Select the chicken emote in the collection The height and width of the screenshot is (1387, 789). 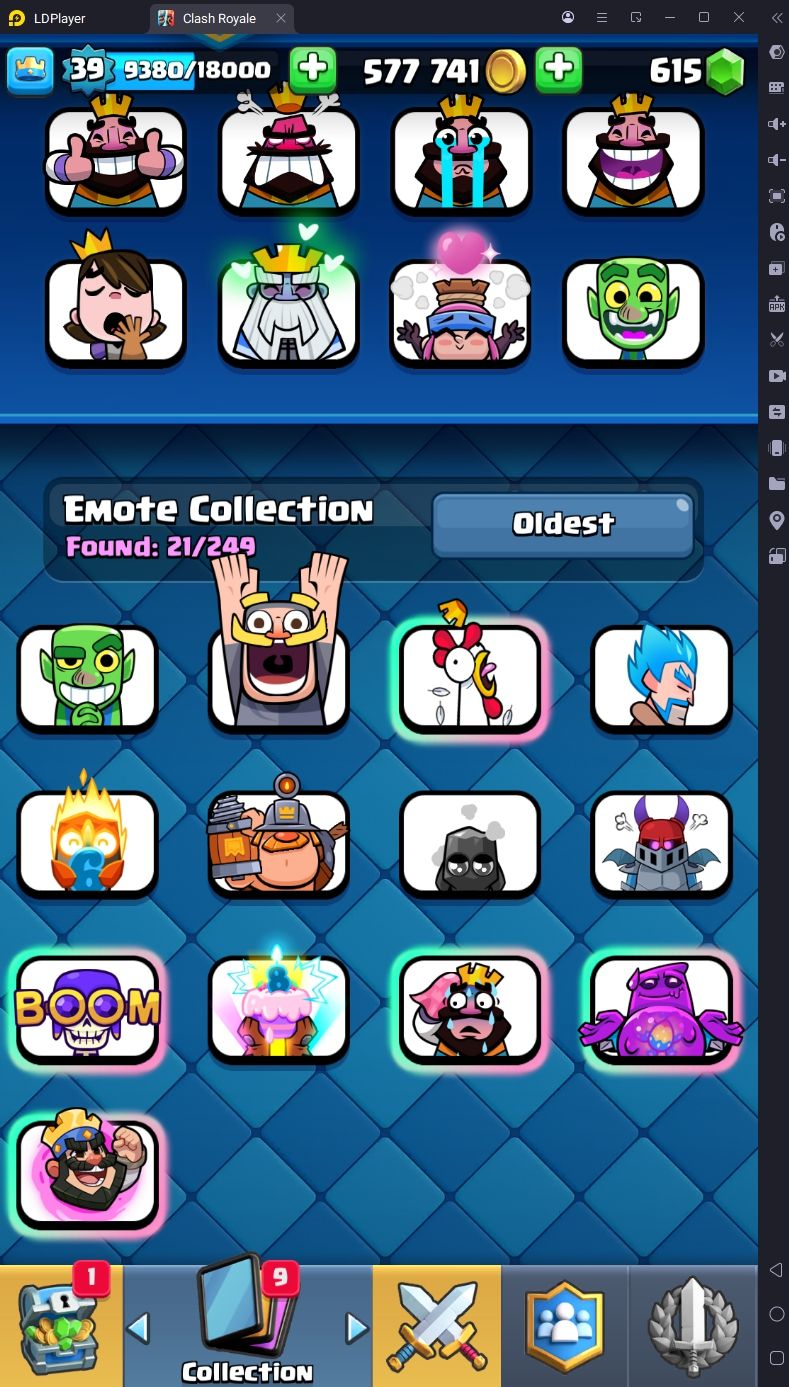(x=470, y=677)
